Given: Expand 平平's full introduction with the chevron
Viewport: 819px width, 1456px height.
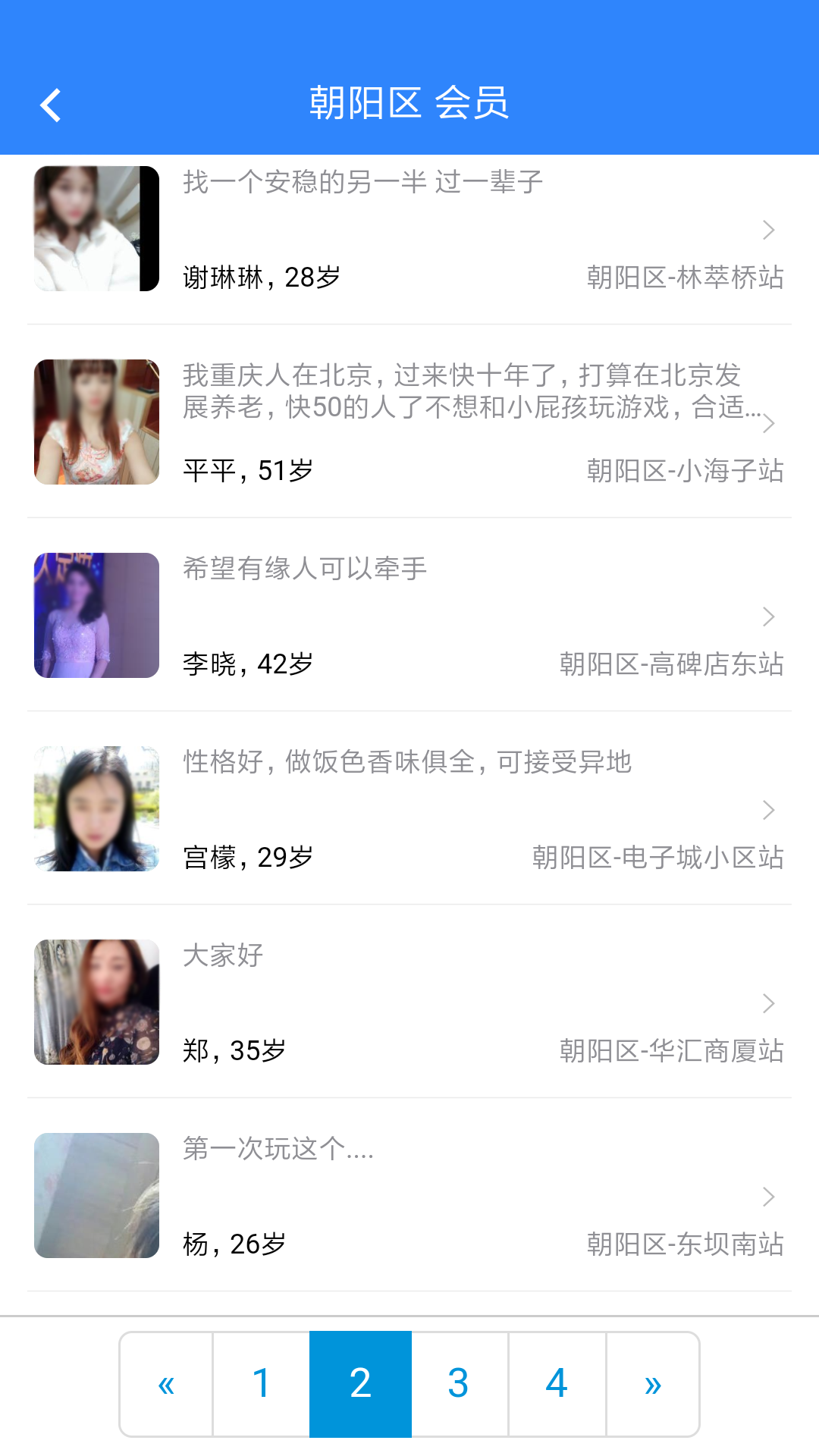Looking at the screenshot, I should 771,422.
